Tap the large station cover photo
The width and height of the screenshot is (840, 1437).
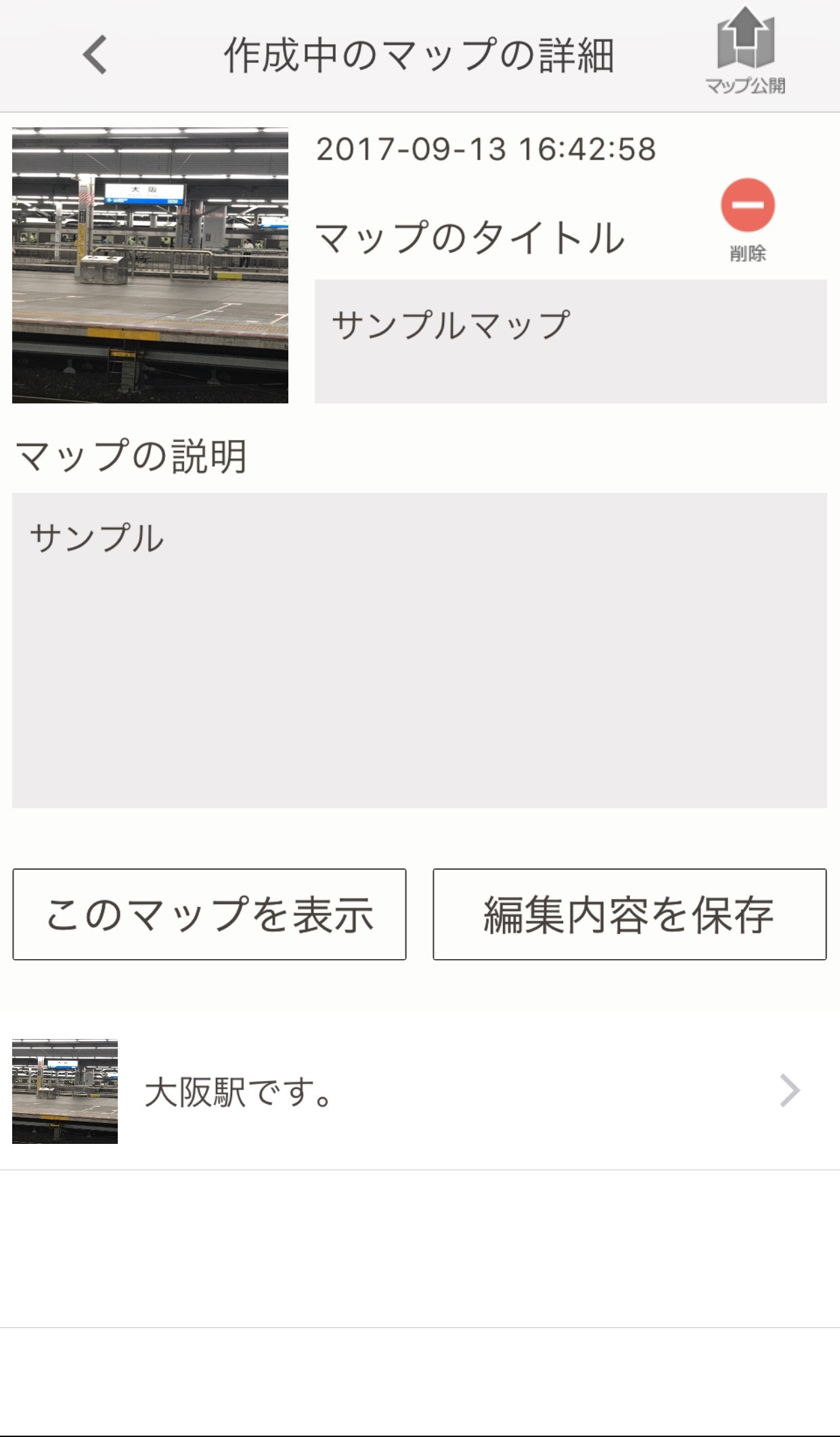(x=150, y=265)
